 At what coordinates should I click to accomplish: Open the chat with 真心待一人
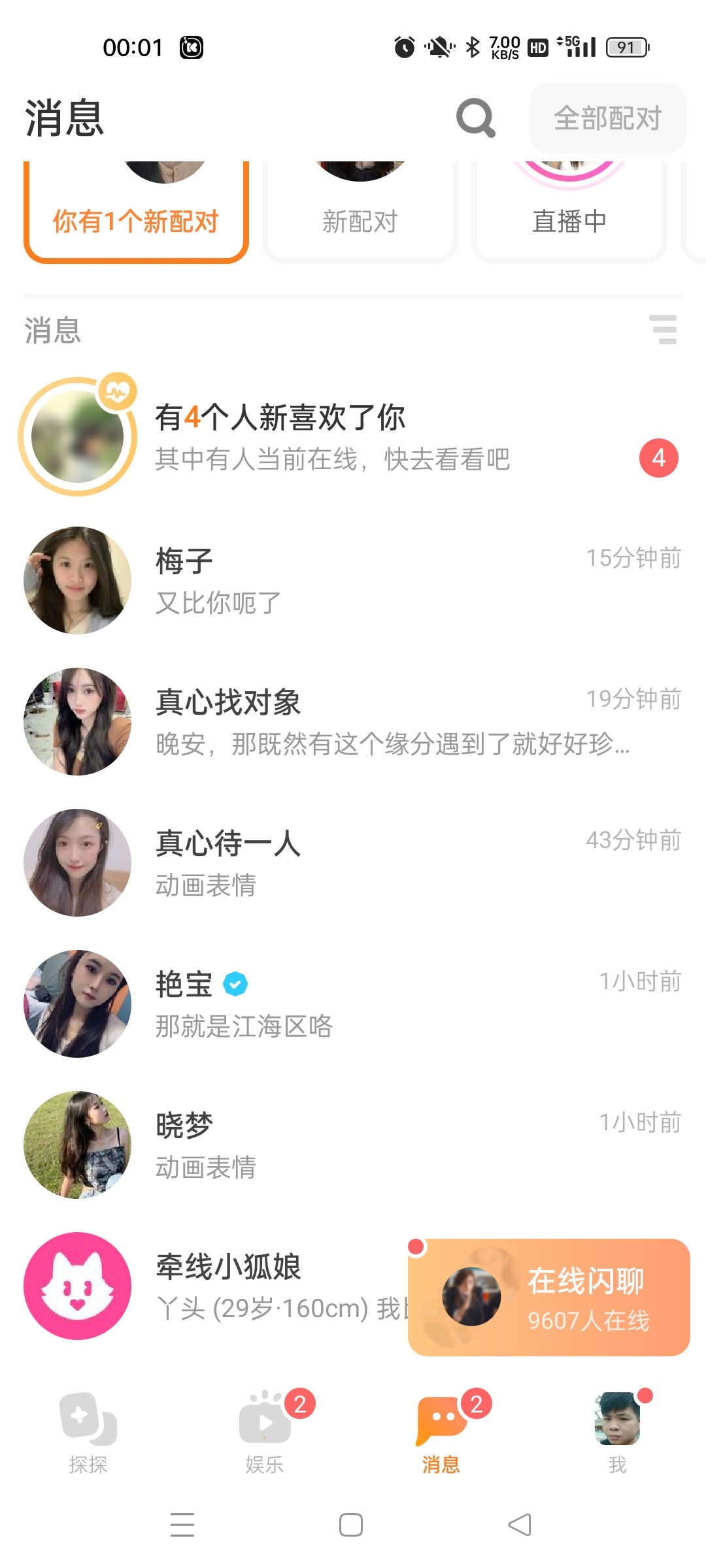pos(353,862)
